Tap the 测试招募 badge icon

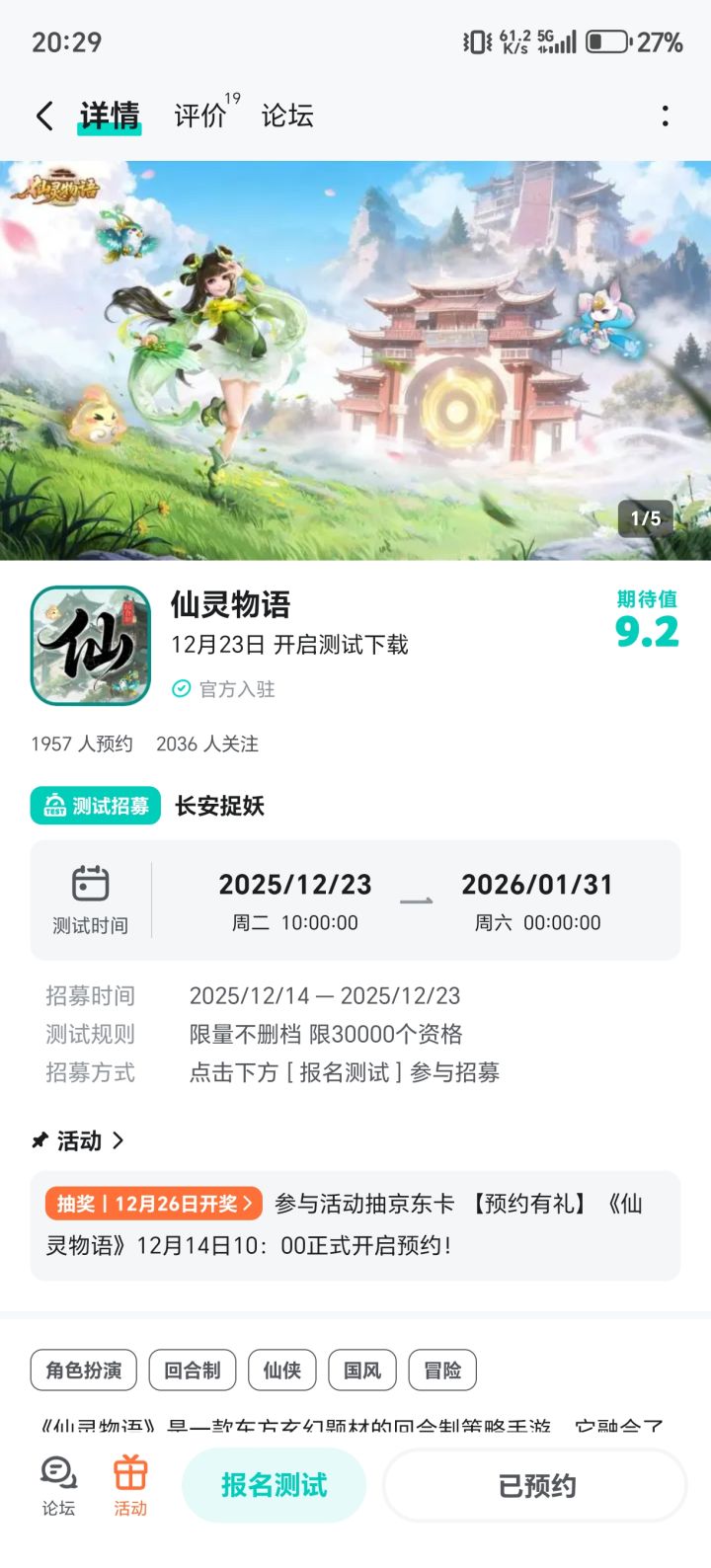[54, 806]
